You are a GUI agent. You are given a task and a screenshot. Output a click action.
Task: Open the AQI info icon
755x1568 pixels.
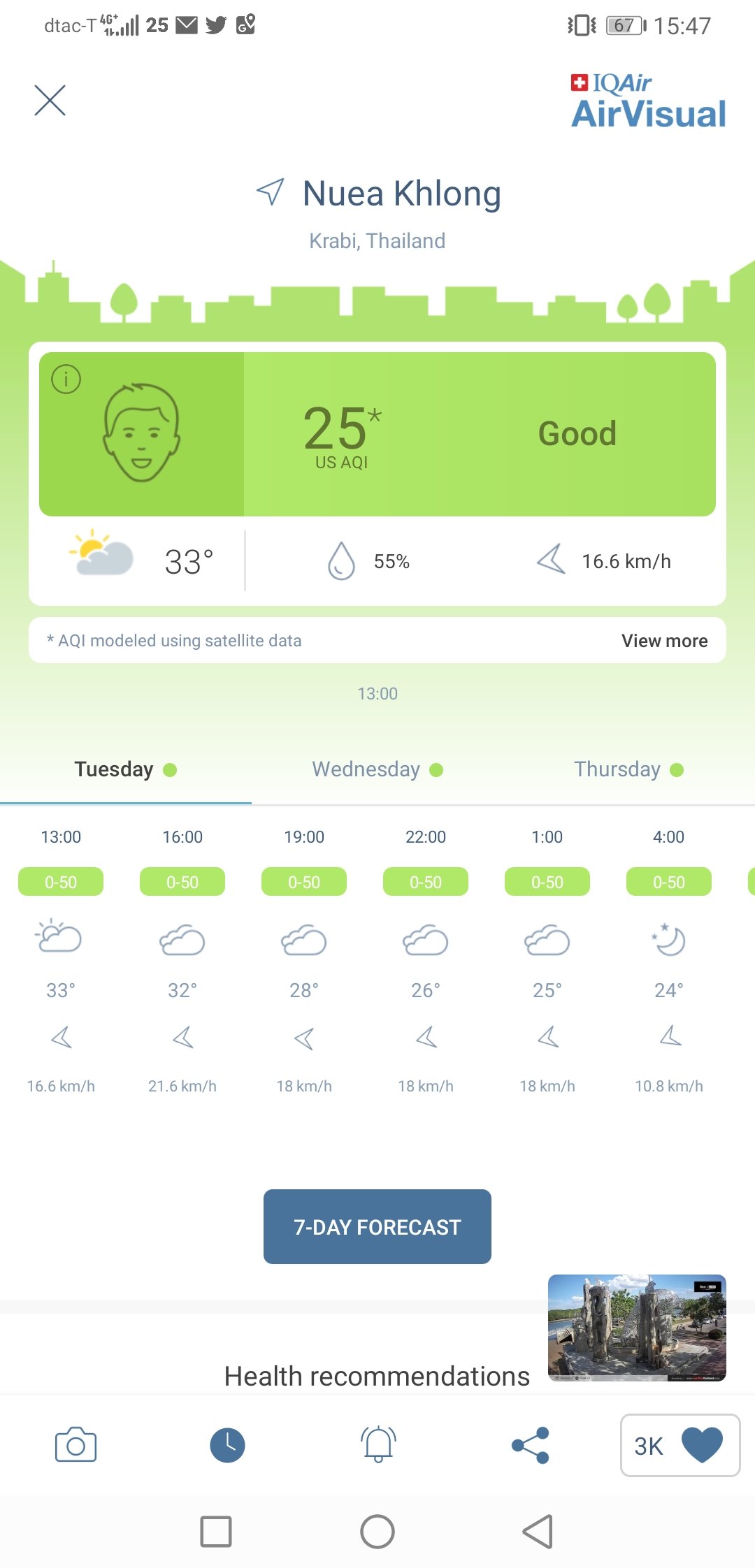(x=66, y=379)
